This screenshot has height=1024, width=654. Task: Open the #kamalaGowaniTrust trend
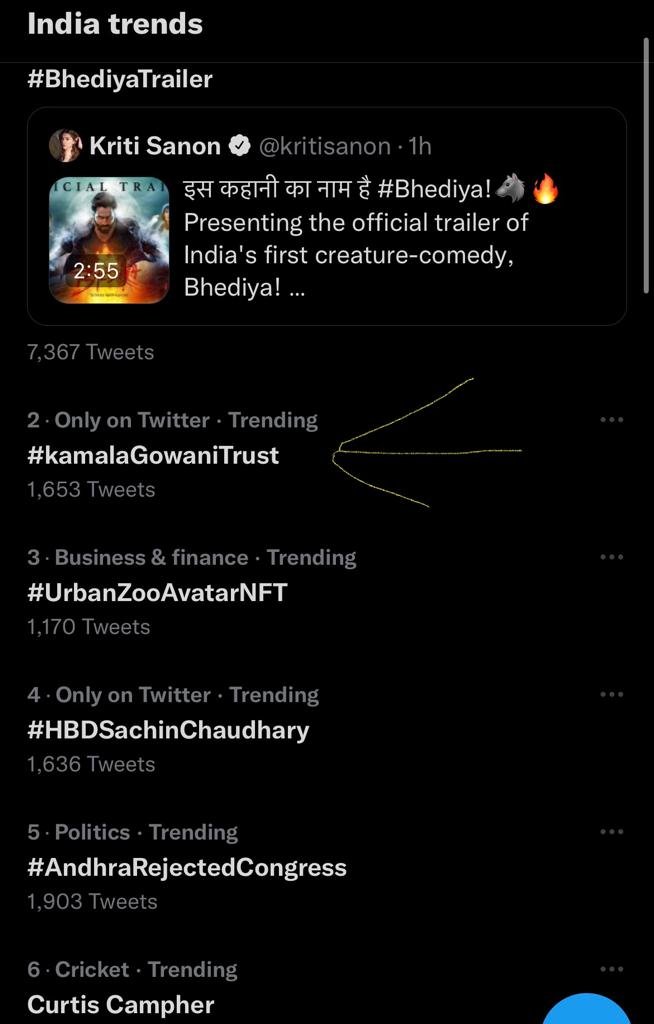pos(153,455)
